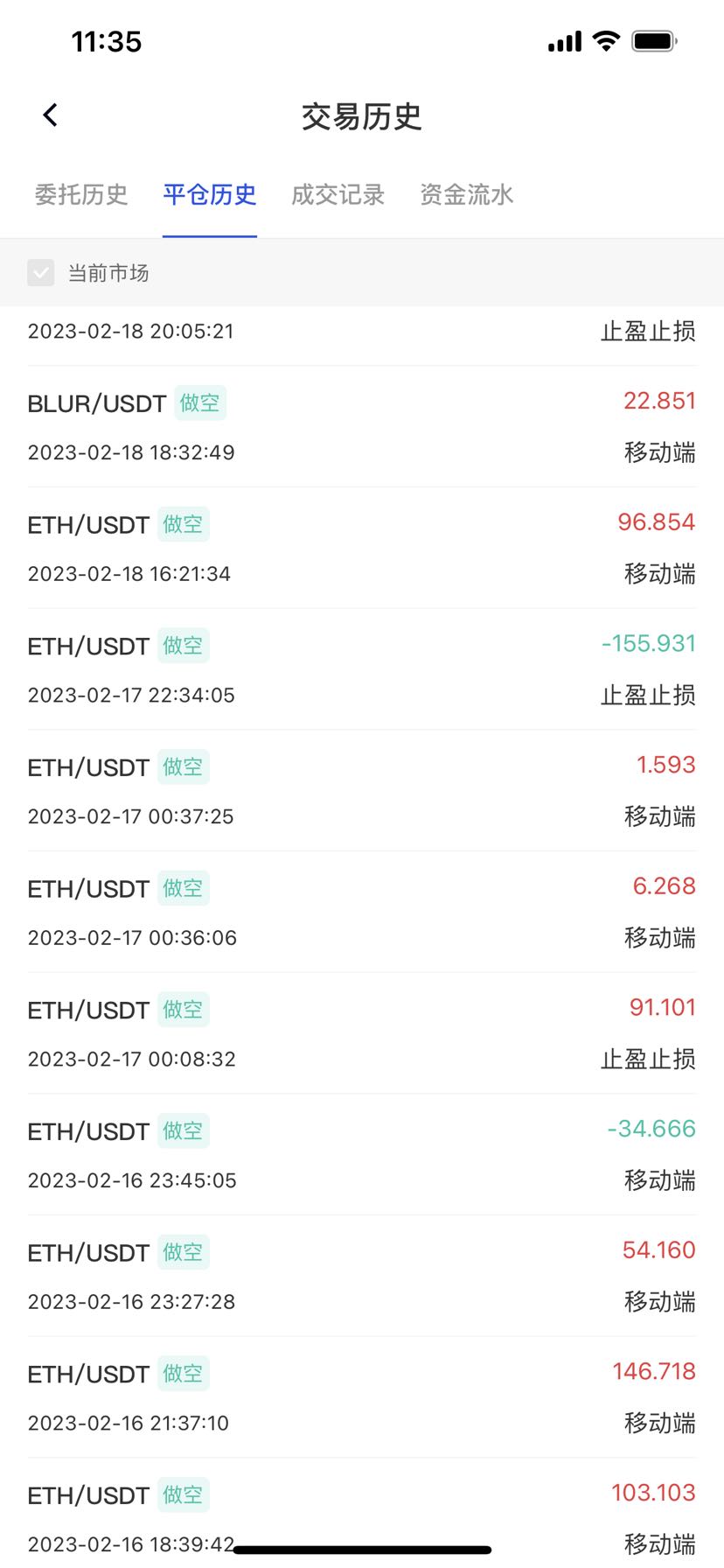Open the BLUR/USDT record with 22.851 profit
This screenshot has height=1568, width=724.
click(361, 426)
